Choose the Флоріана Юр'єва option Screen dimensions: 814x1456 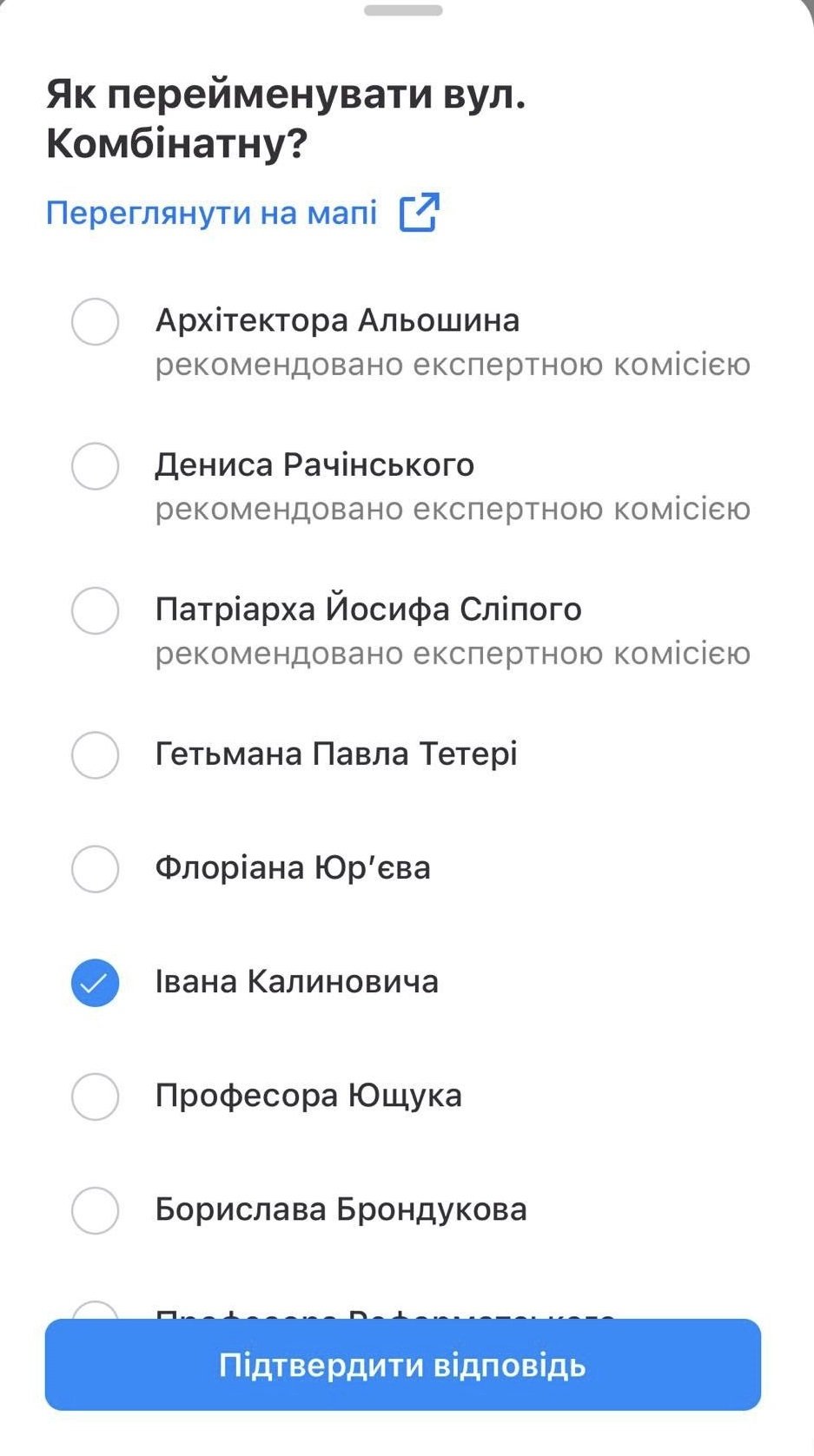pos(95,868)
